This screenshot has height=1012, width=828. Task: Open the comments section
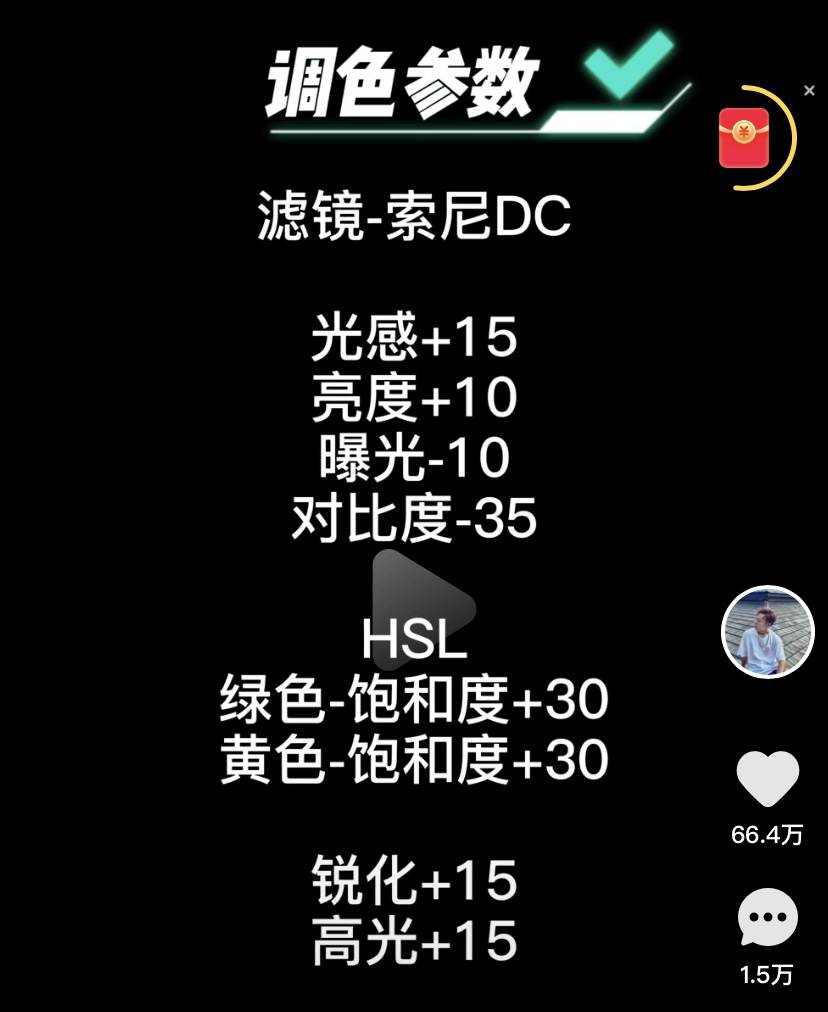(767, 917)
